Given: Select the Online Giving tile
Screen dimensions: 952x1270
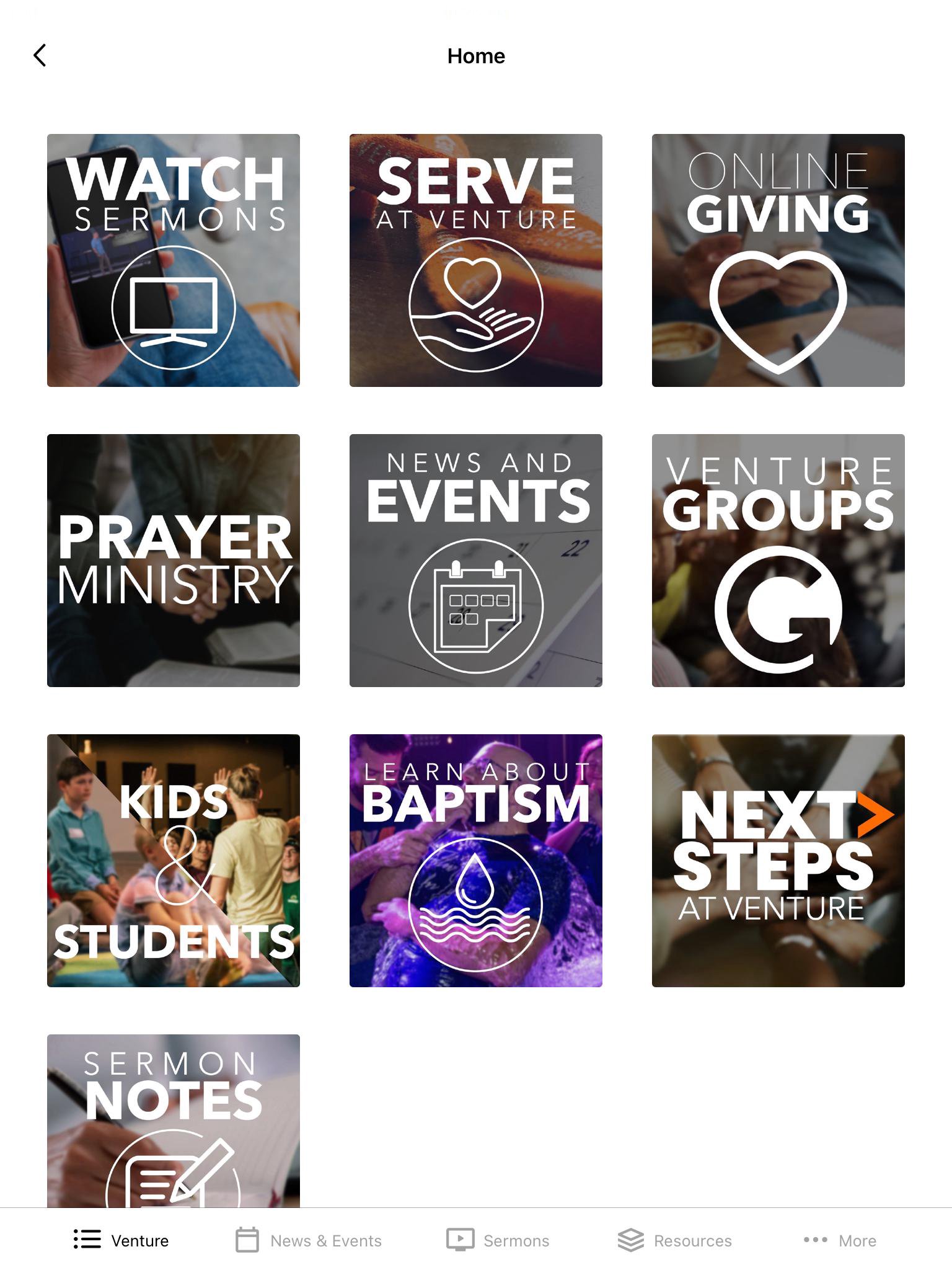Looking at the screenshot, I should (x=778, y=260).
